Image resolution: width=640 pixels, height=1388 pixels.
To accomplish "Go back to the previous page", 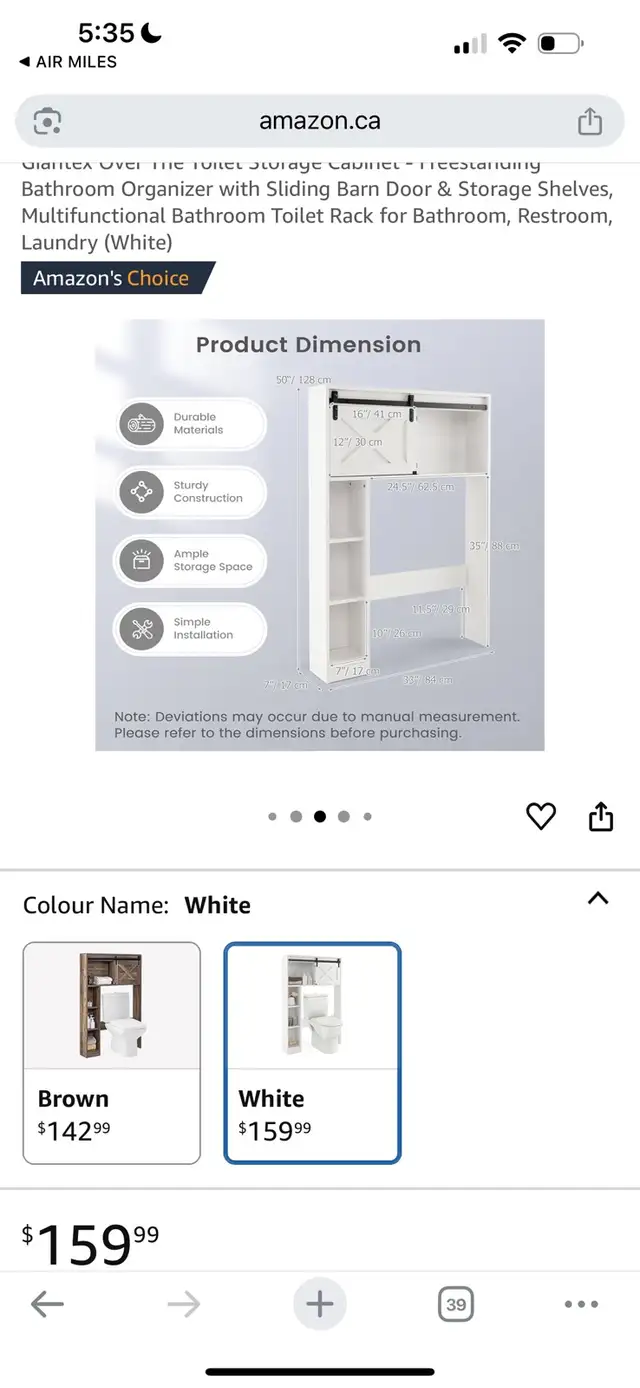I will point(47,1304).
